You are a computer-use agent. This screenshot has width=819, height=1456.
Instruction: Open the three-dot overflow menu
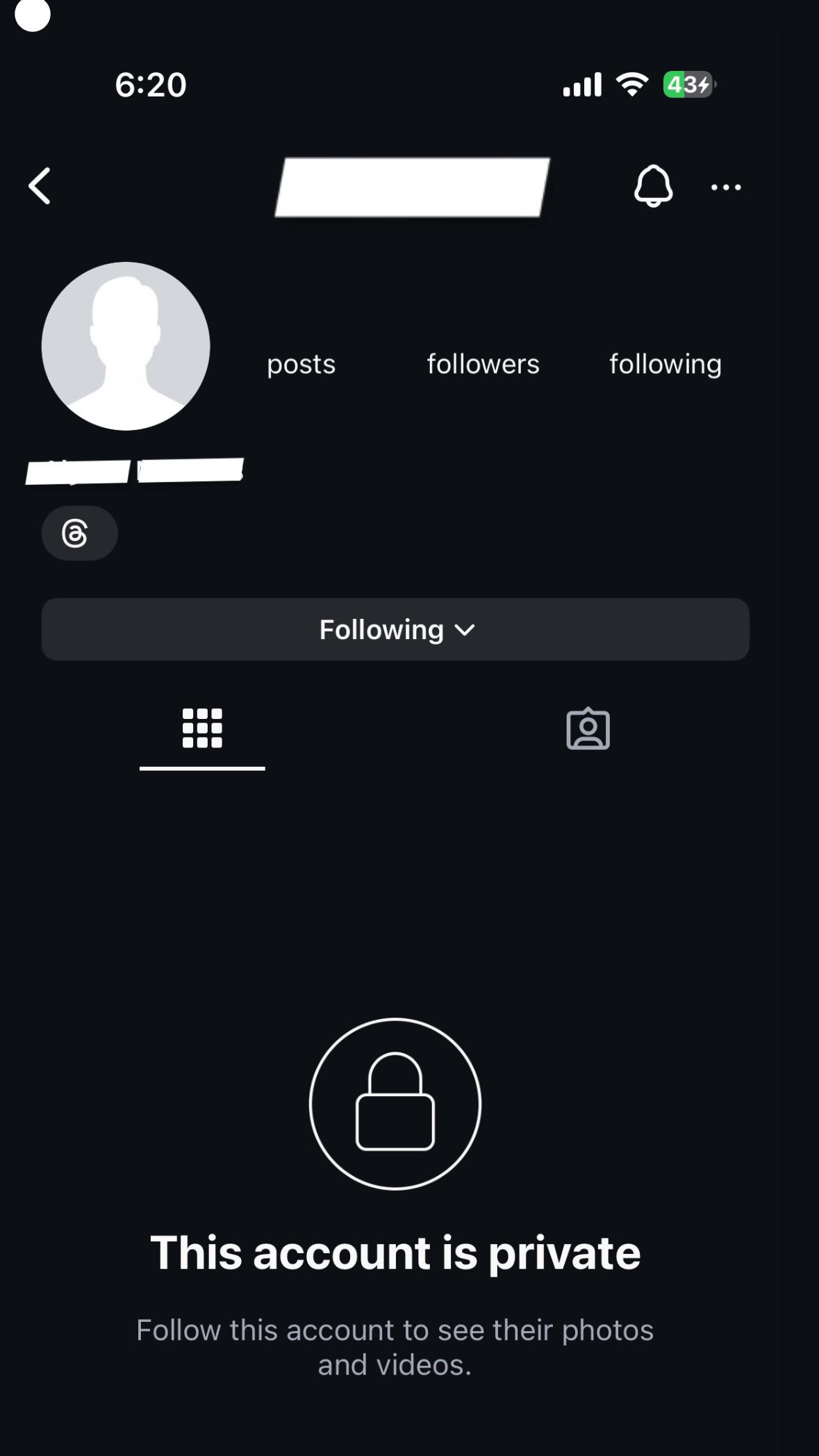tap(726, 187)
